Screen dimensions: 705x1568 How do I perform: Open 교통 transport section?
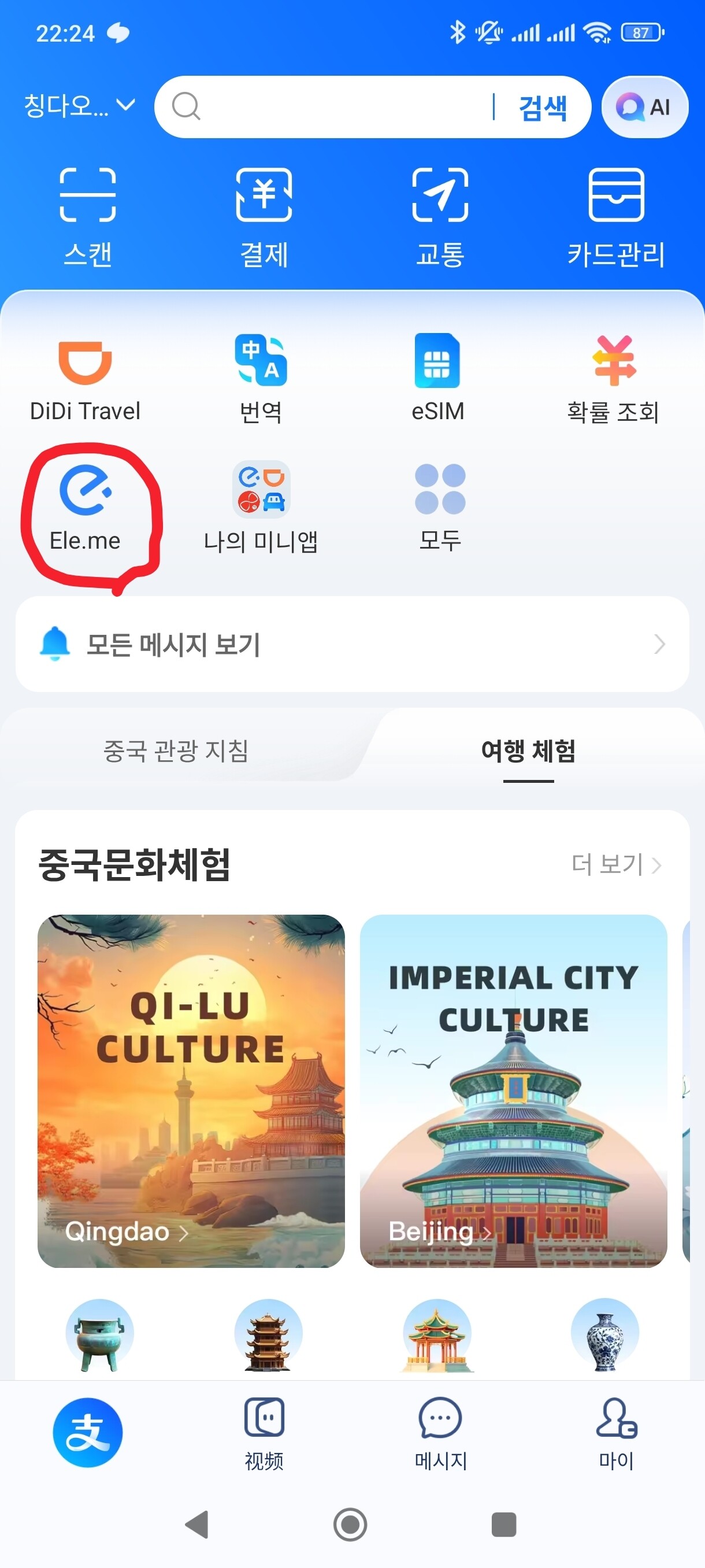[x=440, y=216]
